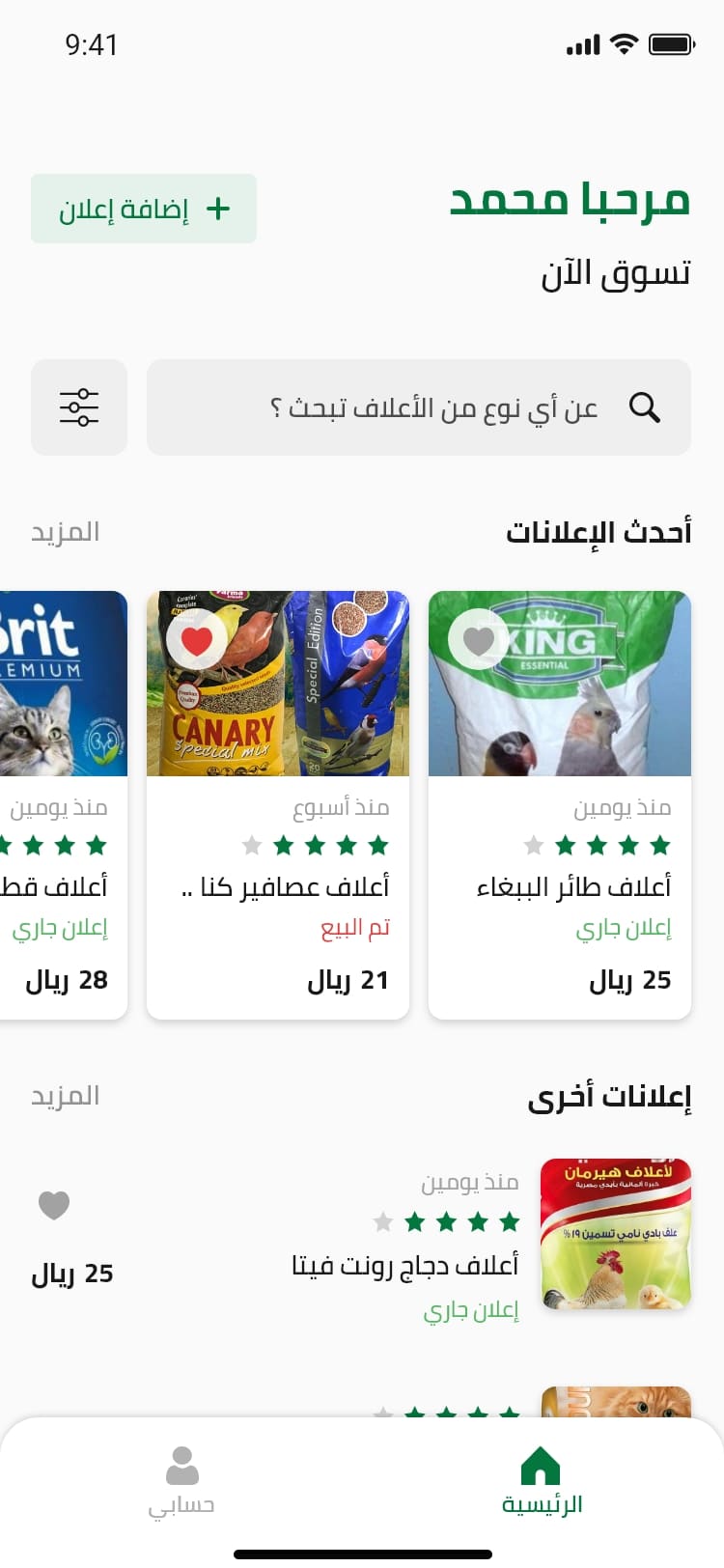
Task: Focus the fodder search field
Action: click(419, 407)
